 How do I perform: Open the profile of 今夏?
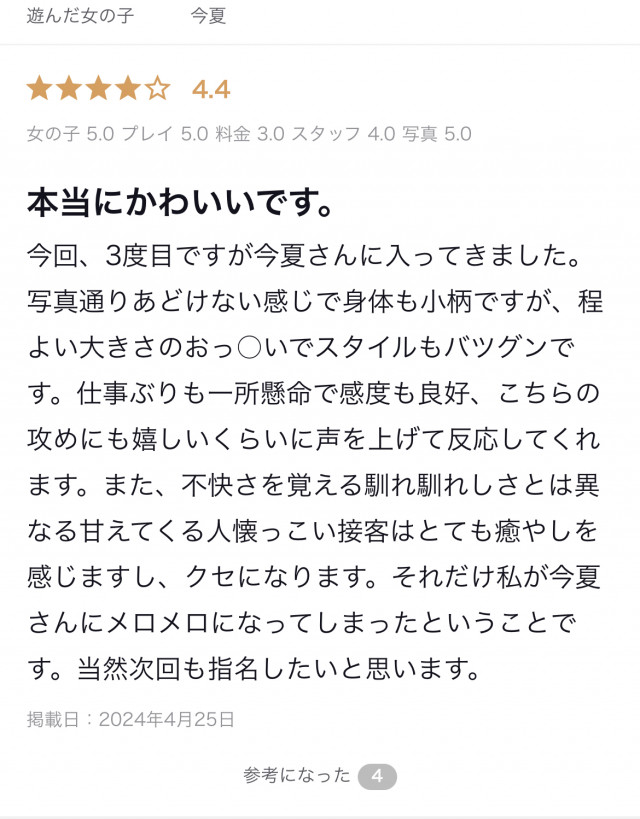208,16
